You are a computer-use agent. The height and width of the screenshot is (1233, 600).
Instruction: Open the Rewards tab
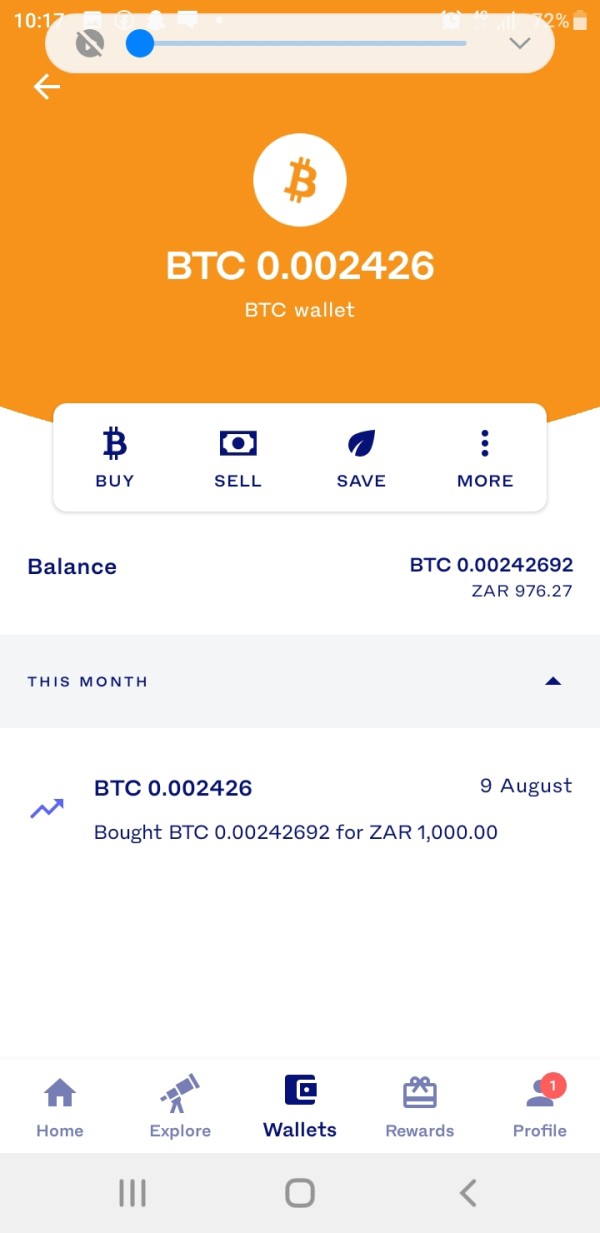tap(420, 1107)
